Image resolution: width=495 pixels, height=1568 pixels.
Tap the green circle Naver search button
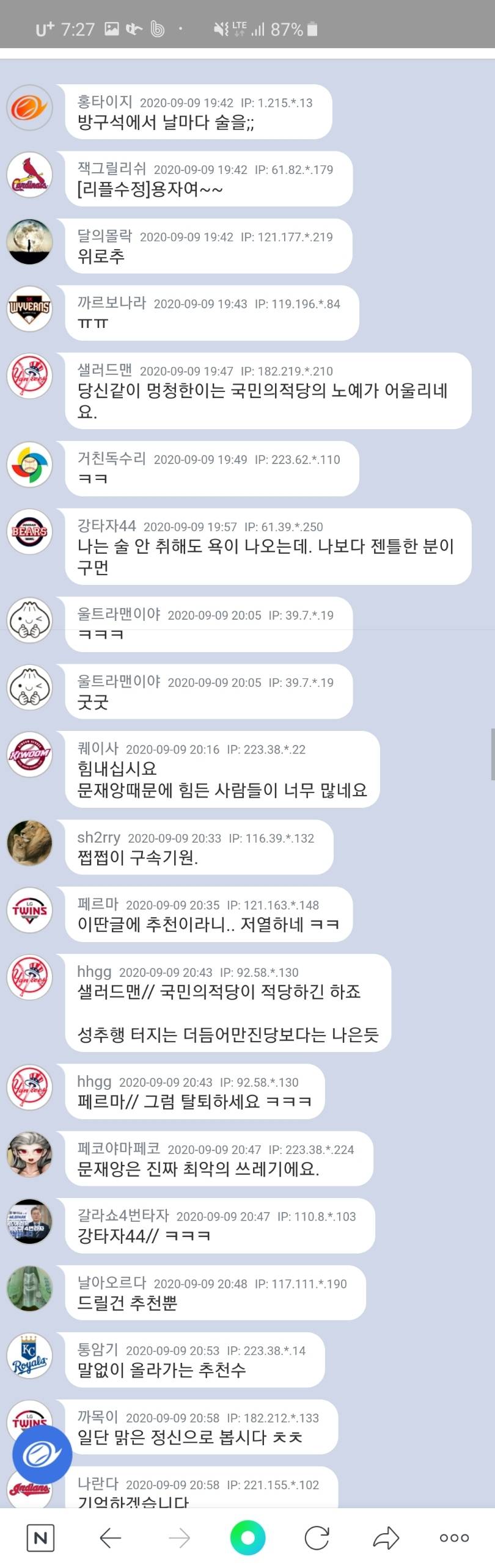pyautogui.click(x=248, y=1537)
